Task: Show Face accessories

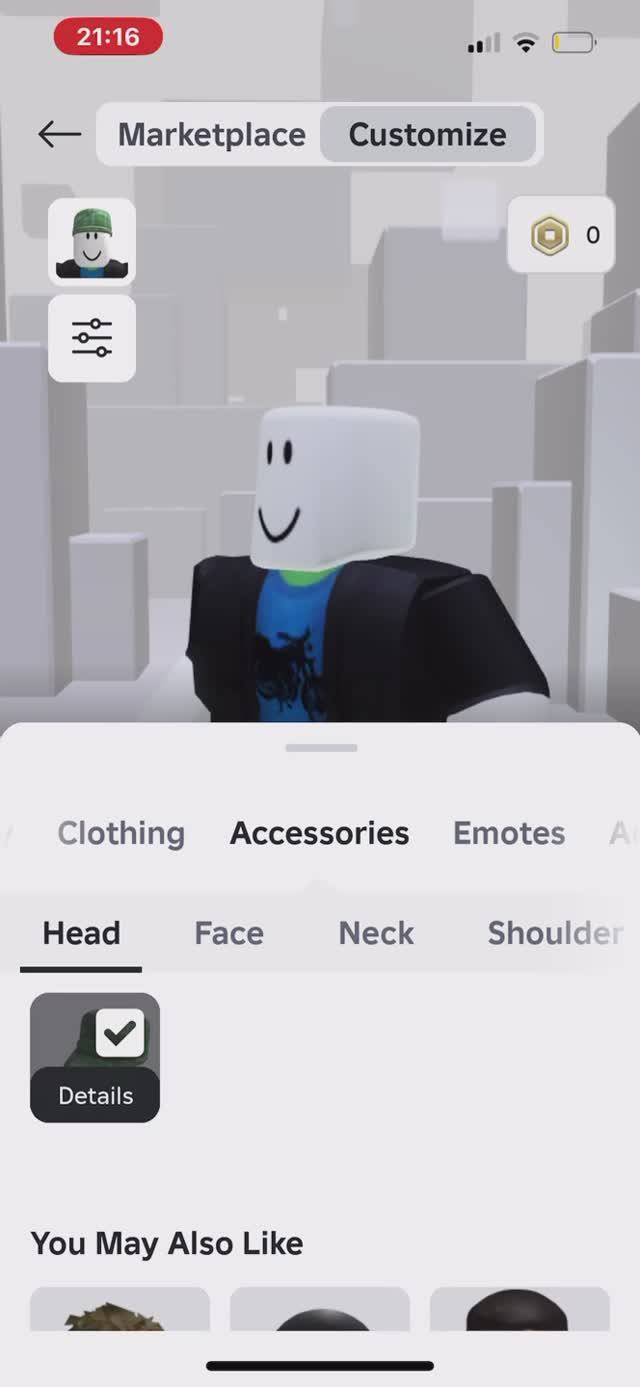Action: pos(229,933)
